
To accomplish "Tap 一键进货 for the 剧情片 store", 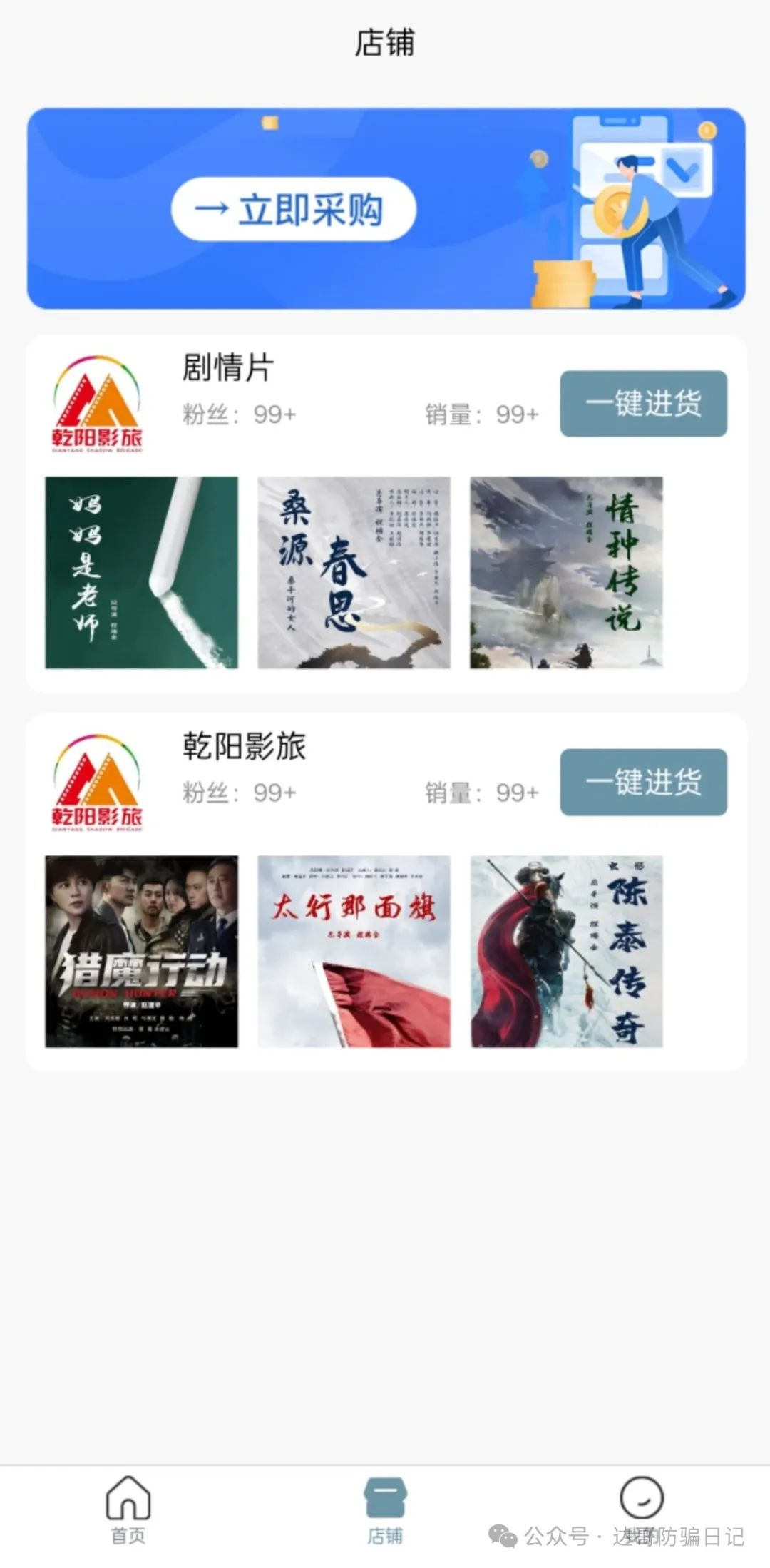I will coord(642,404).
